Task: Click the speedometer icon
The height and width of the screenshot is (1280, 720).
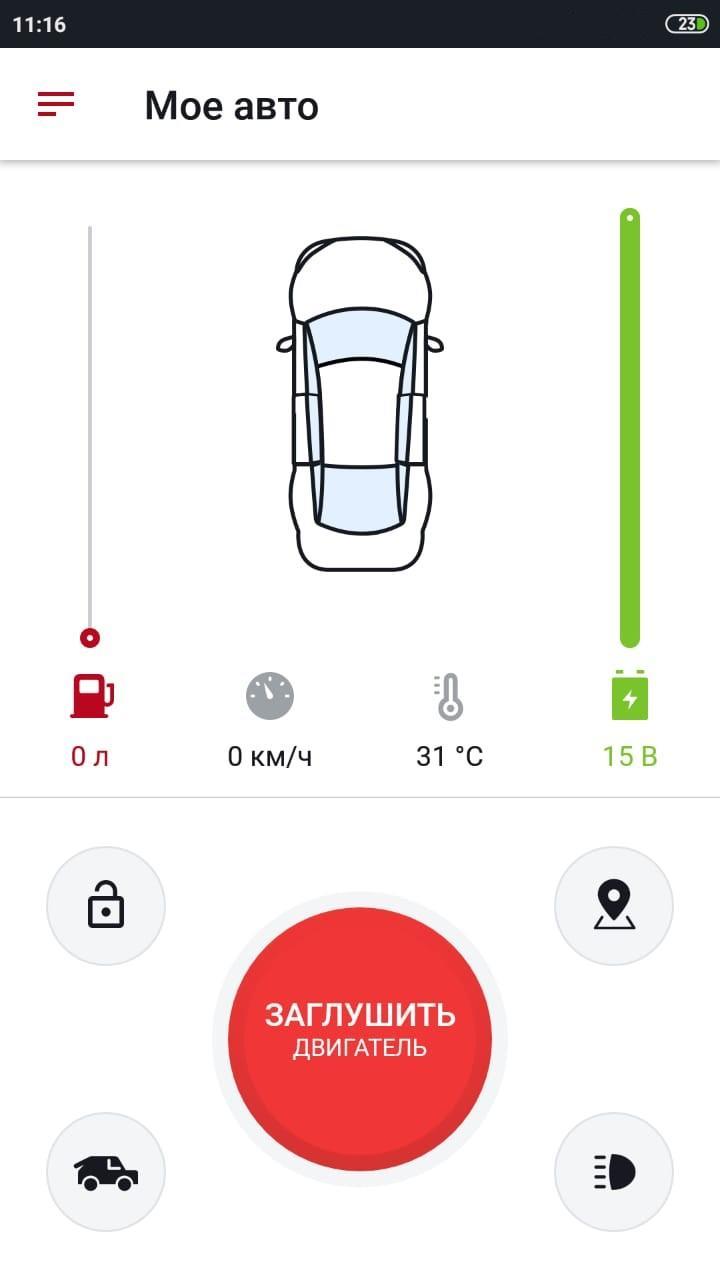Action: 269,697
